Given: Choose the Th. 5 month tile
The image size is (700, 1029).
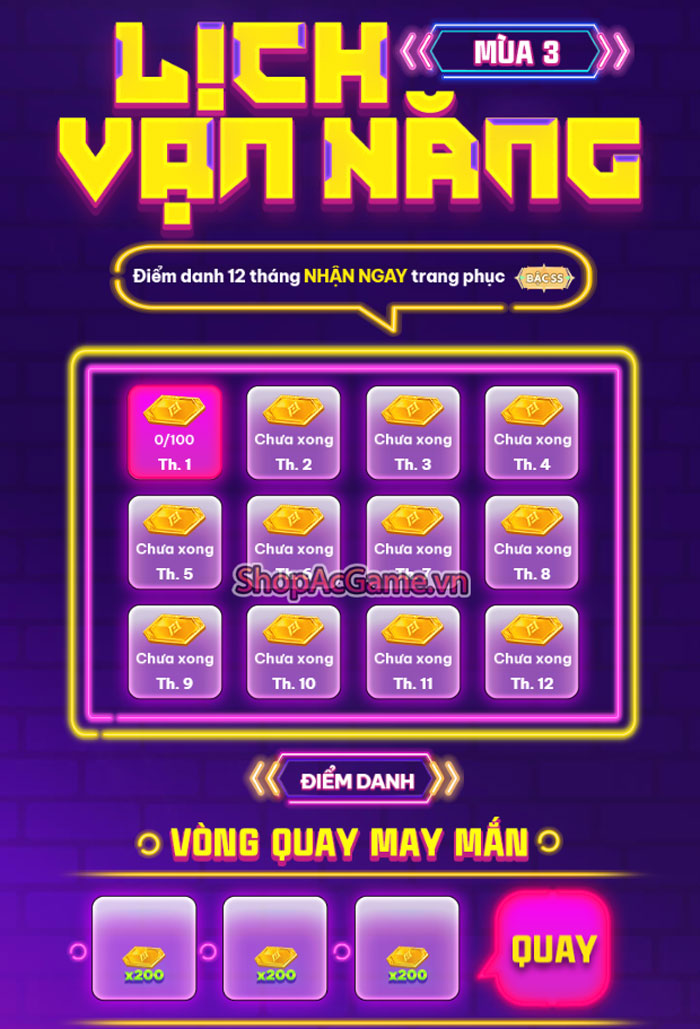Looking at the screenshot, I should click(x=175, y=542).
